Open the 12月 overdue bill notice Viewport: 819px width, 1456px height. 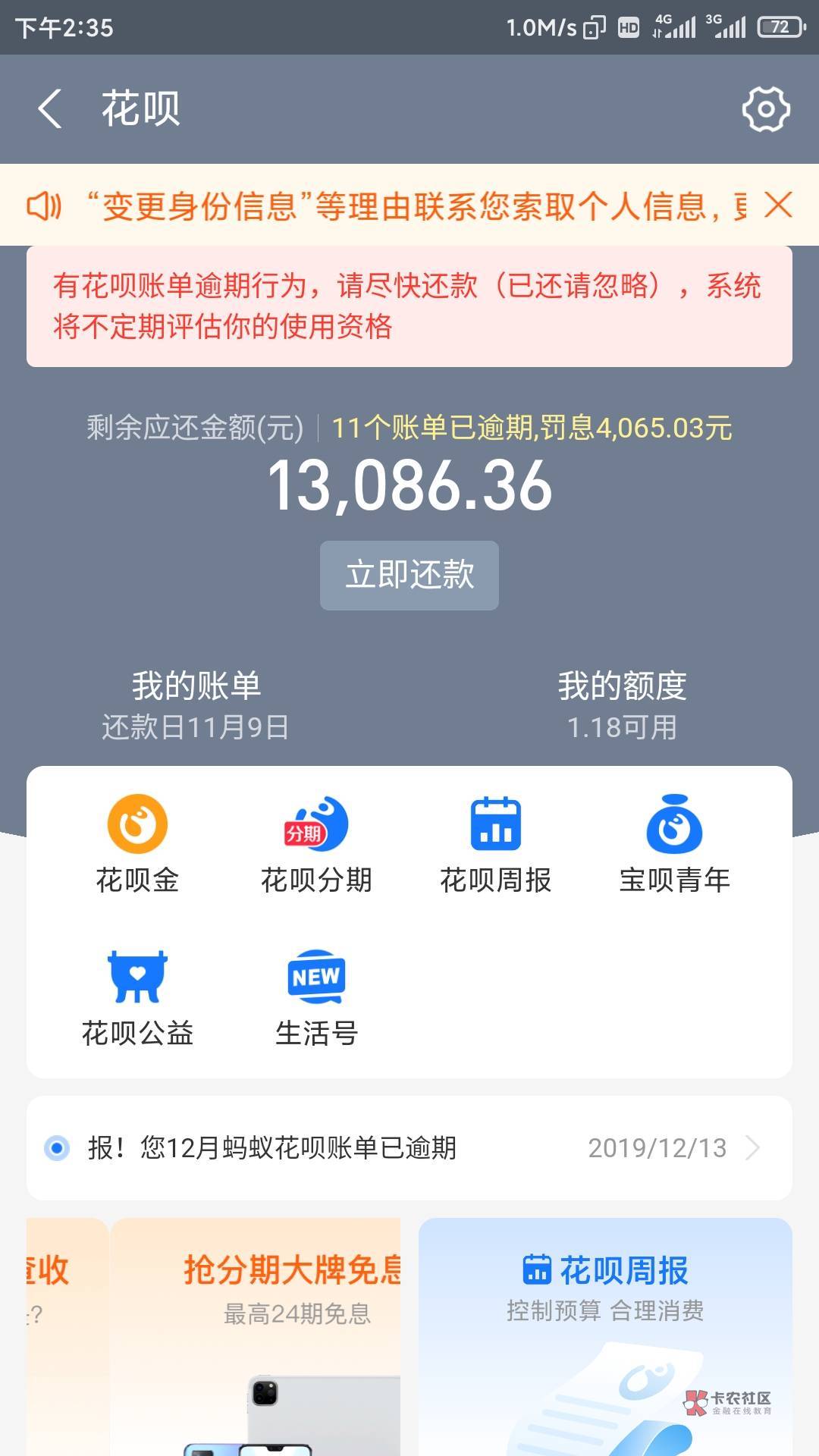pyautogui.click(x=409, y=1148)
